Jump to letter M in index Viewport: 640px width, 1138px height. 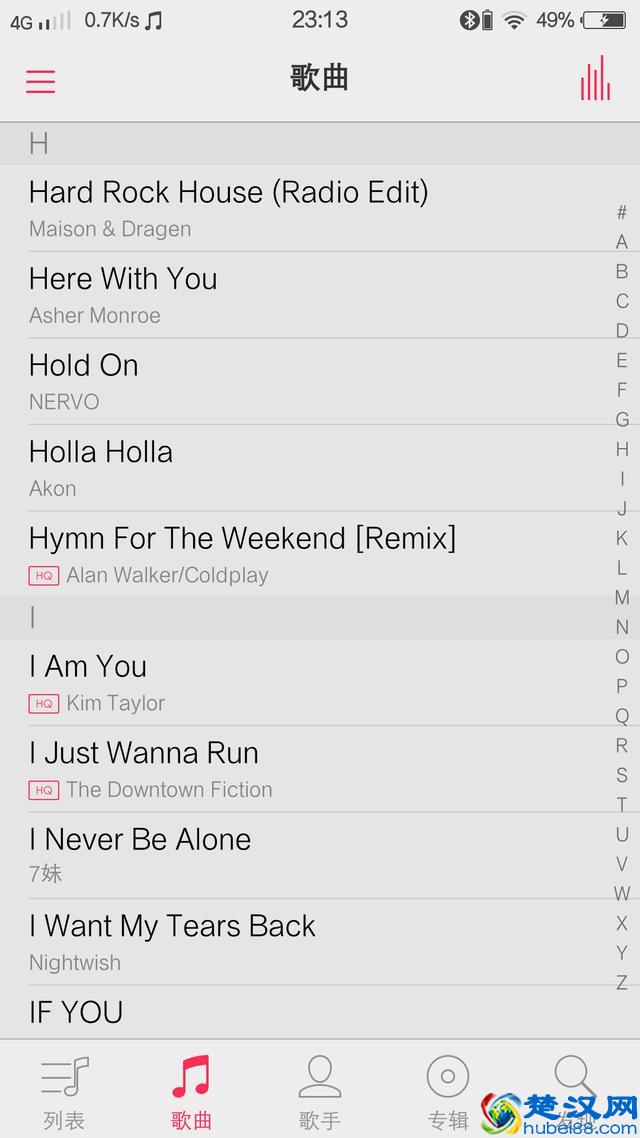[x=622, y=598]
